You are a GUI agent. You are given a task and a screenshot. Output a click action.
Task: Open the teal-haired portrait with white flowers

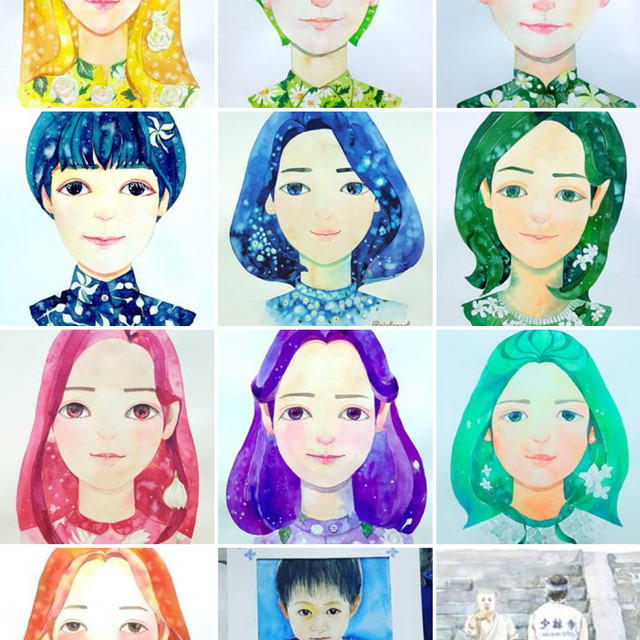(538, 436)
